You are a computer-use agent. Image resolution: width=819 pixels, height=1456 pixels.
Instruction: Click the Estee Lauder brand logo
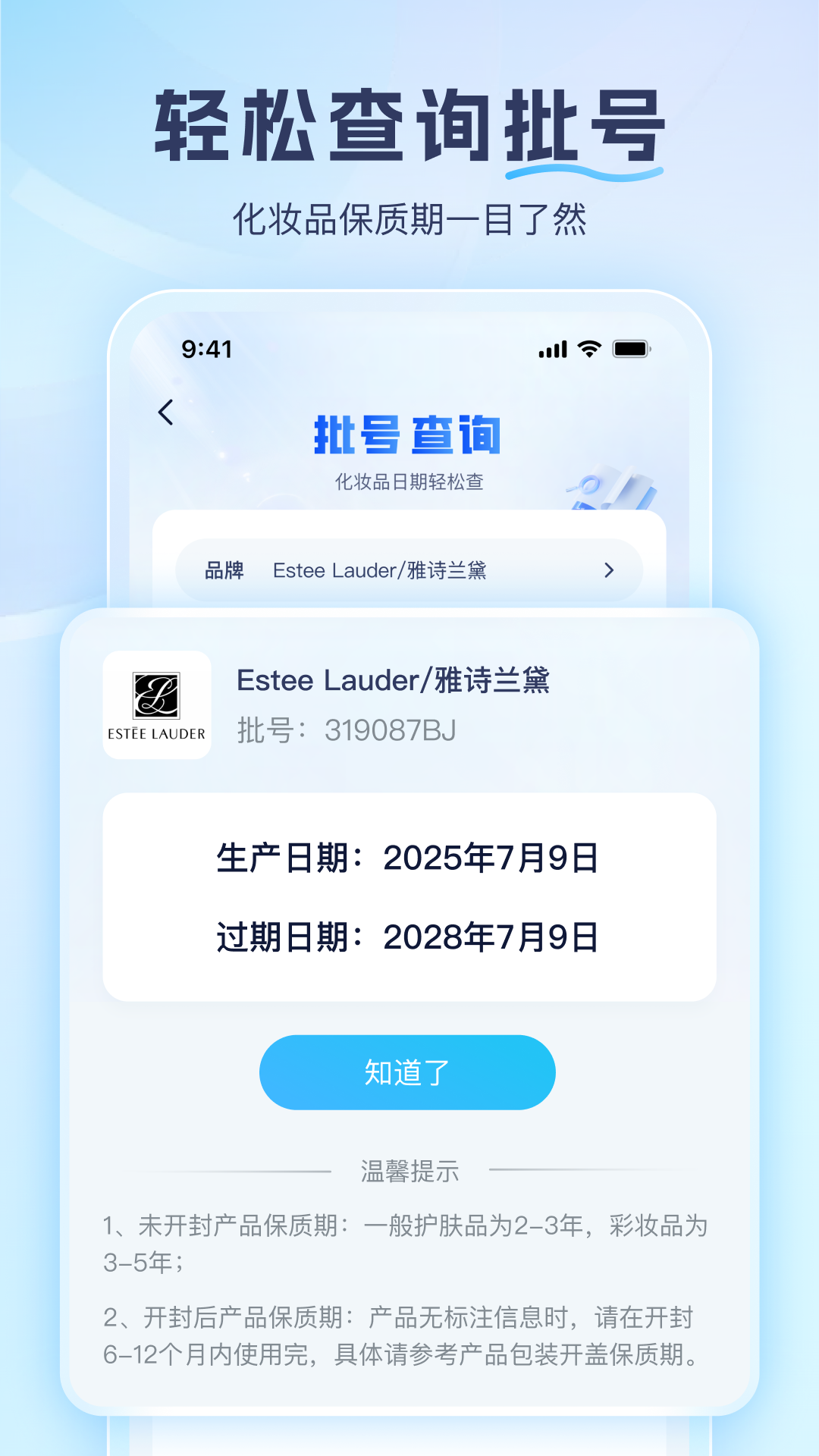coord(156,705)
